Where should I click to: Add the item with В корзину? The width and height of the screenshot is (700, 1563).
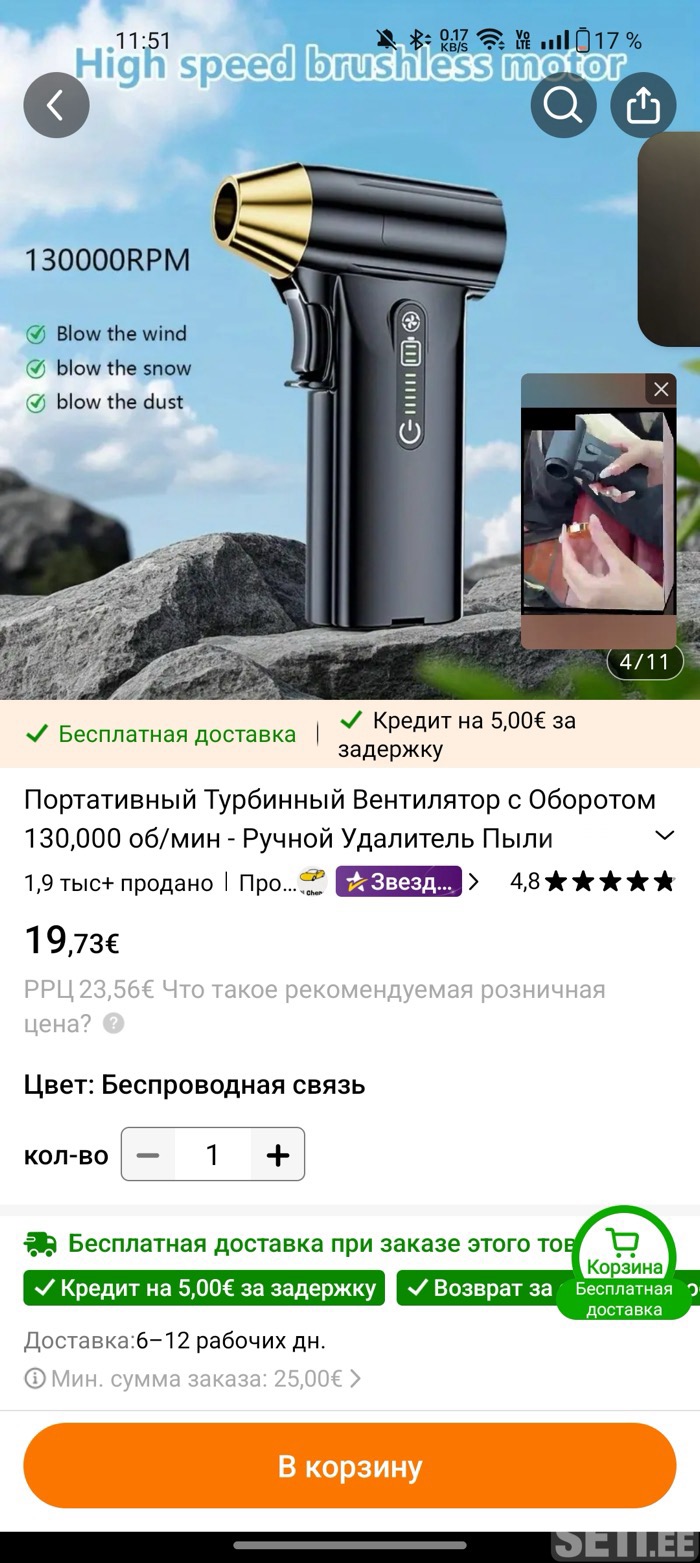point(350,1466)
